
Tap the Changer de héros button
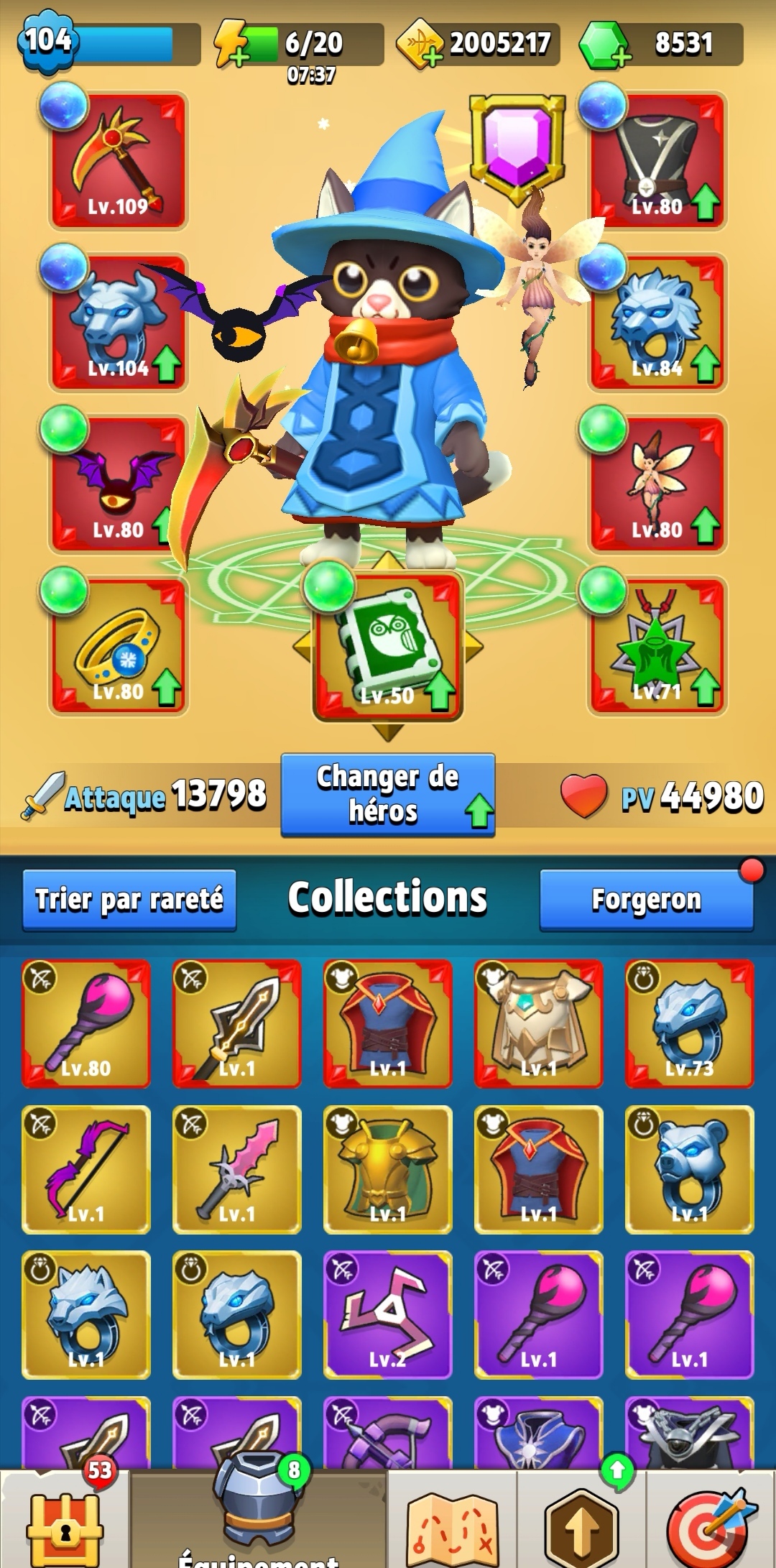[x=387, y=795]
